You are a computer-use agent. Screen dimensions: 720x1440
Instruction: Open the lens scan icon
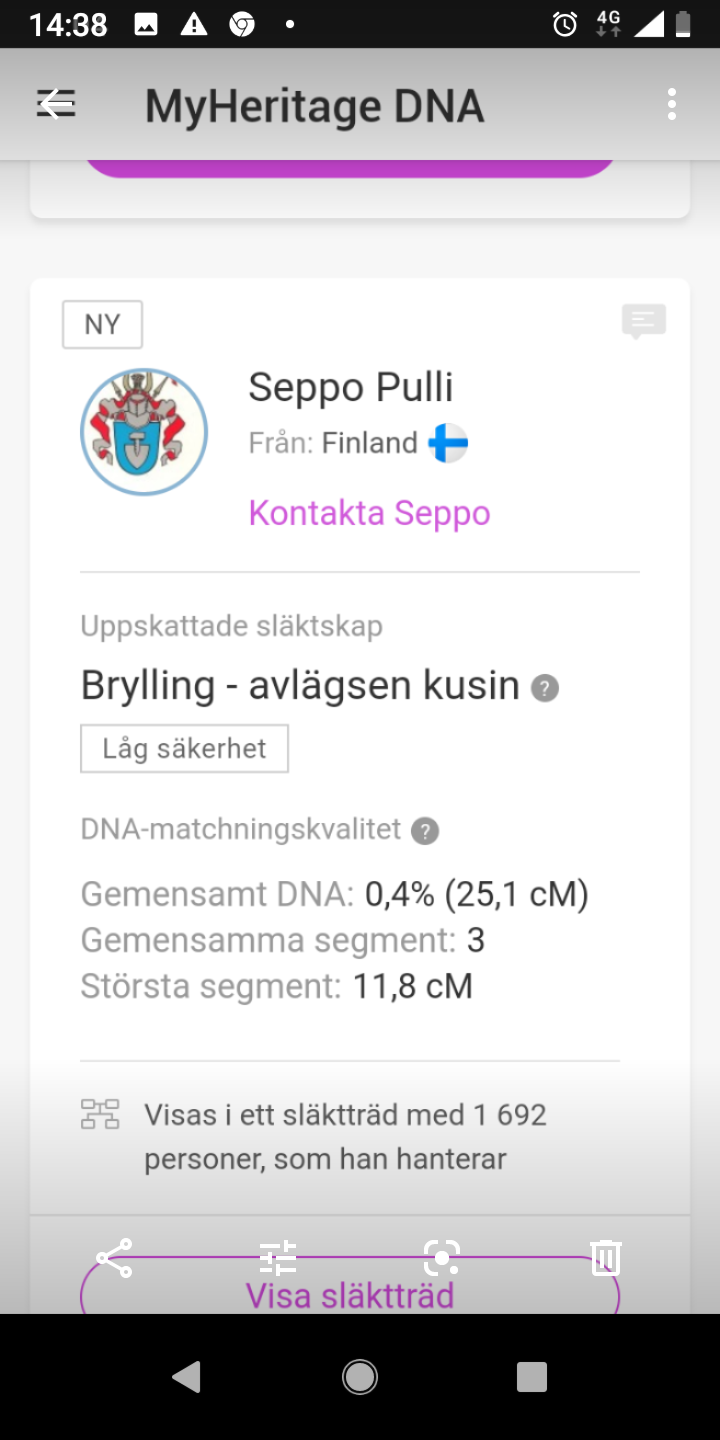[x=442, y=1258]
